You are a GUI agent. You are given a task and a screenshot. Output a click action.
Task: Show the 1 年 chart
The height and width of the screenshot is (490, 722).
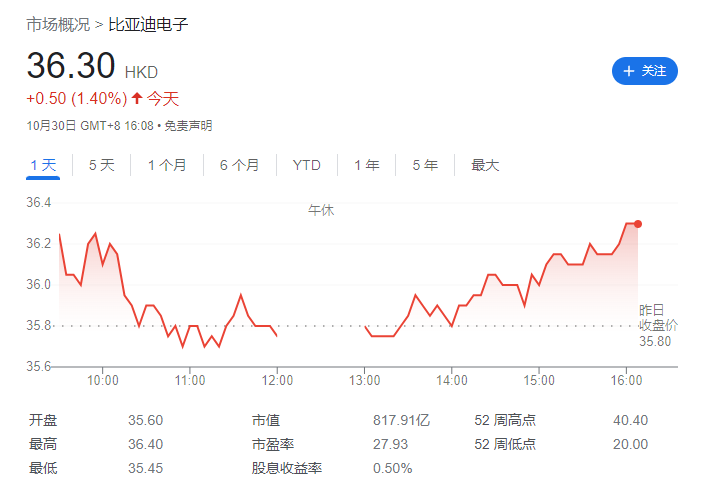(x=366, y=165)
